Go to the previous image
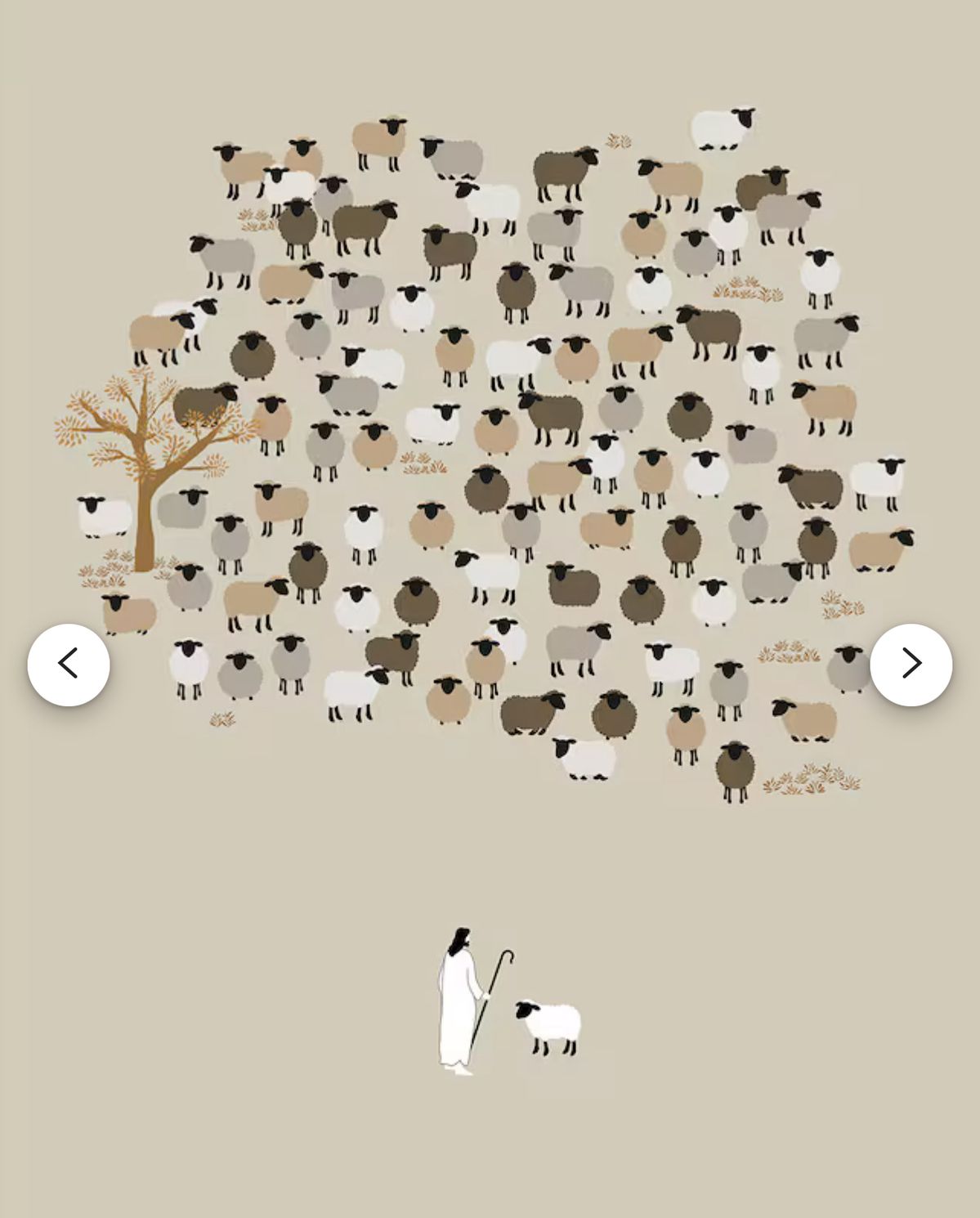 pyautogui.click(x=69, y=664)
